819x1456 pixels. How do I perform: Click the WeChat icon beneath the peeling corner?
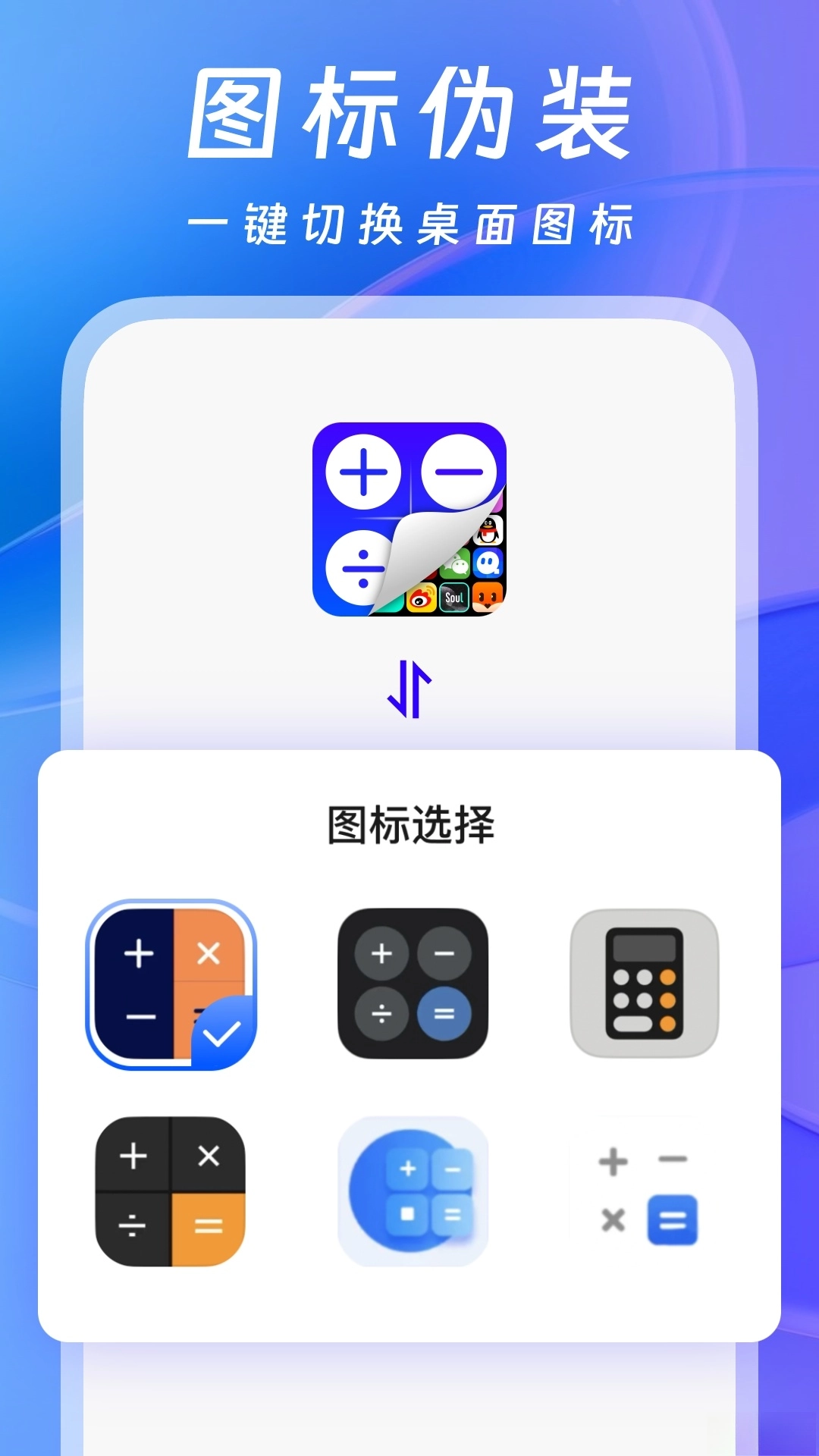pyautogui.click(x=458, y=566)
